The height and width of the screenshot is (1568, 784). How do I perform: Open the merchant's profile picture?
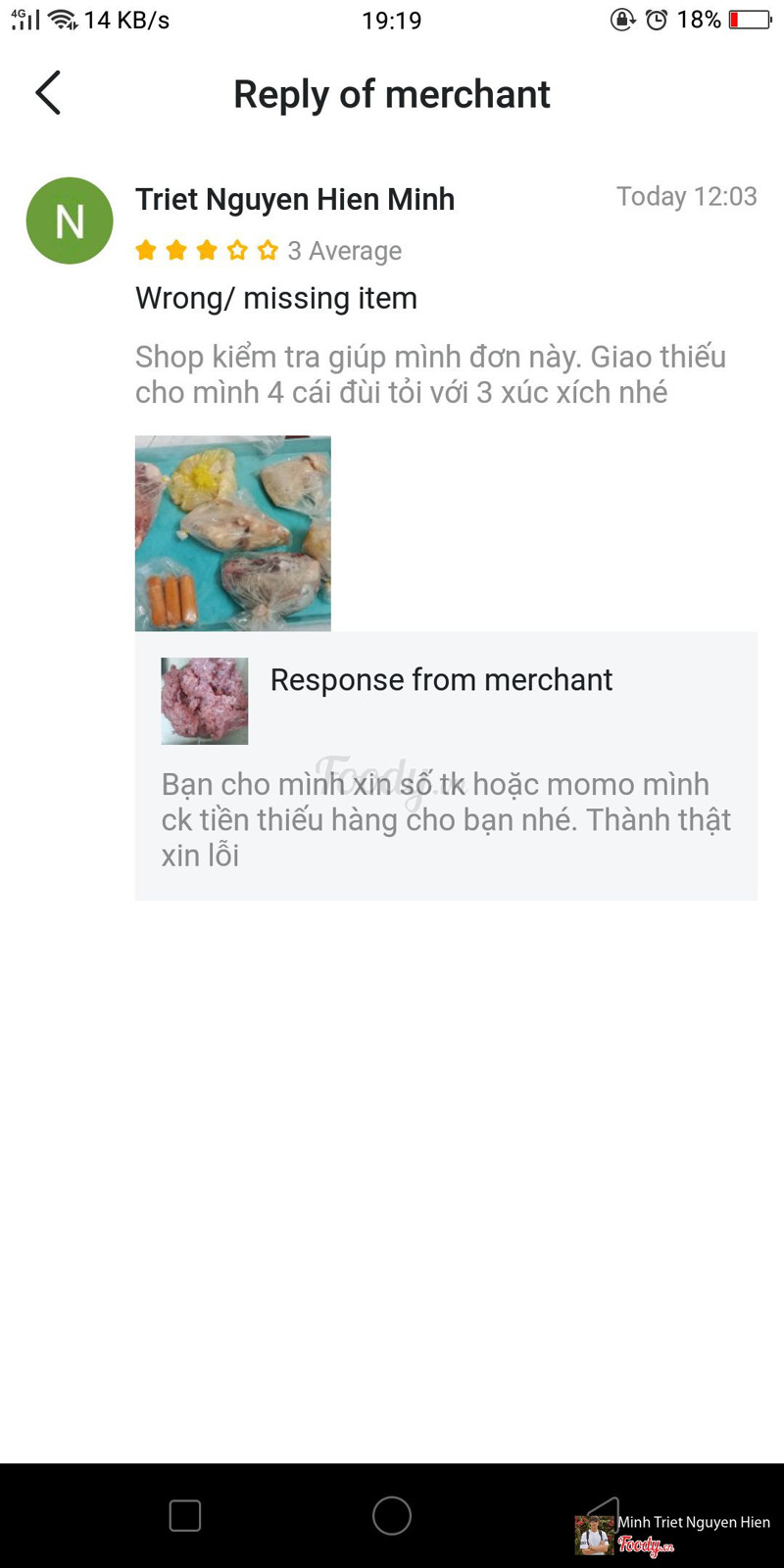(x=204, y=701)
